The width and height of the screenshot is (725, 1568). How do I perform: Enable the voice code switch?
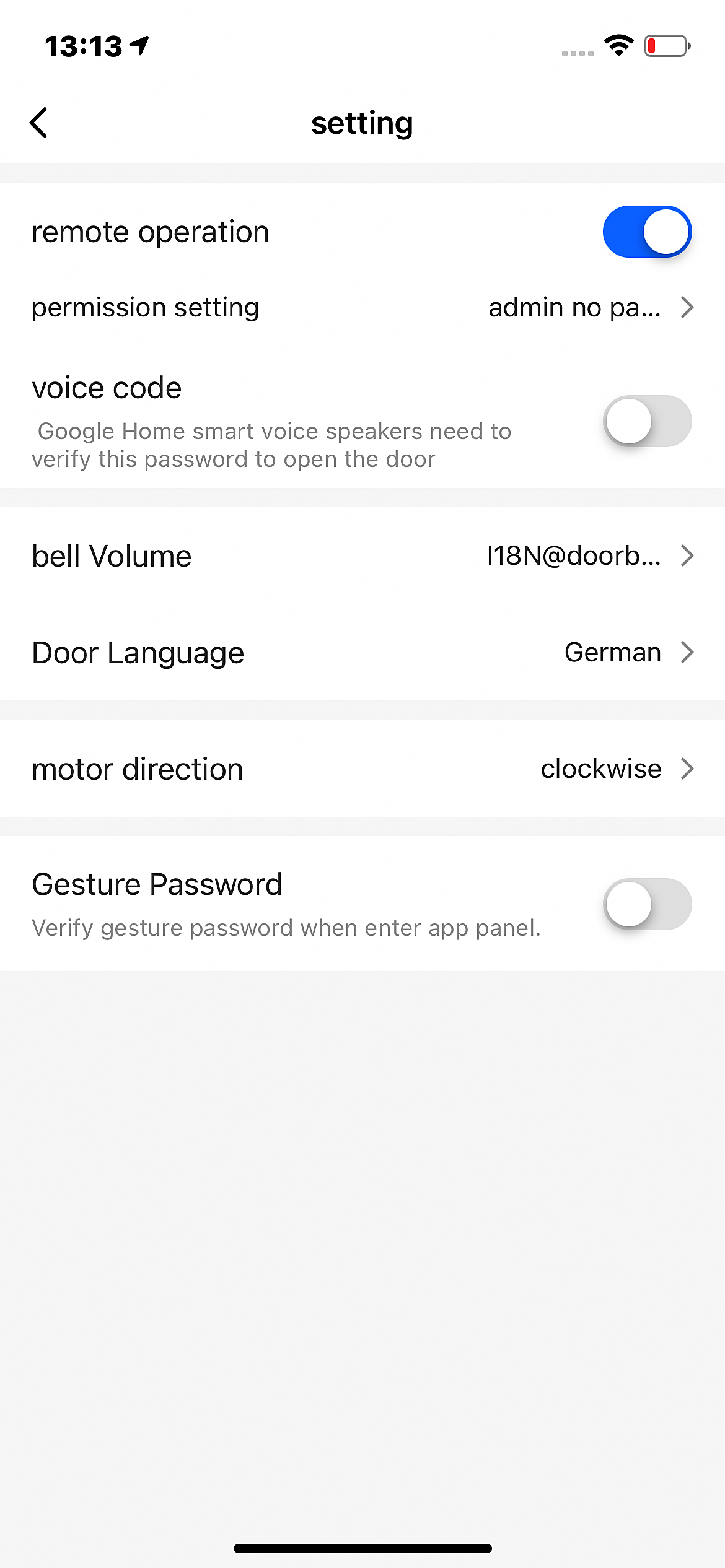[x=647, y=421]
